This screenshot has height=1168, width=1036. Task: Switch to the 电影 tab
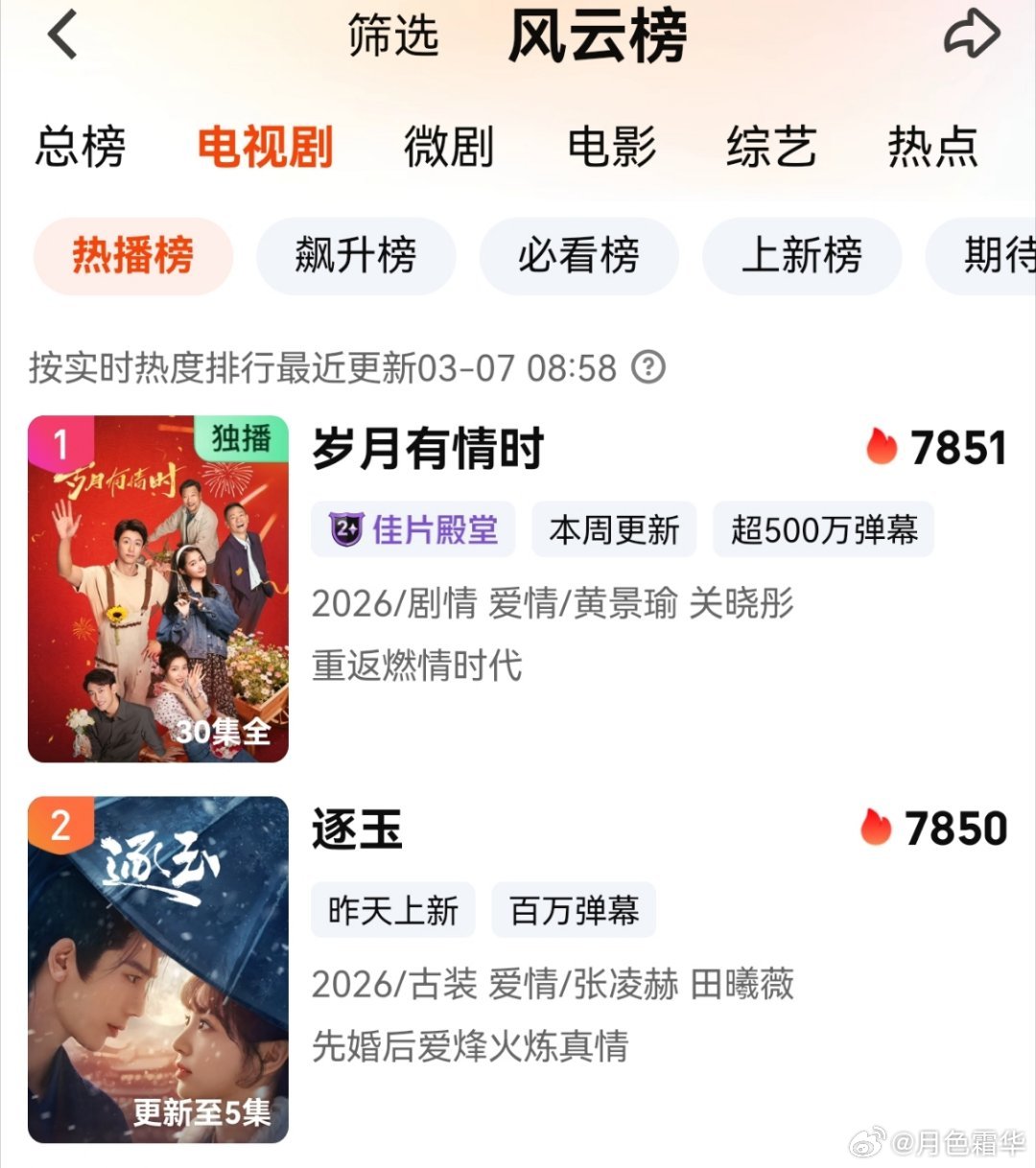[611, 146]
